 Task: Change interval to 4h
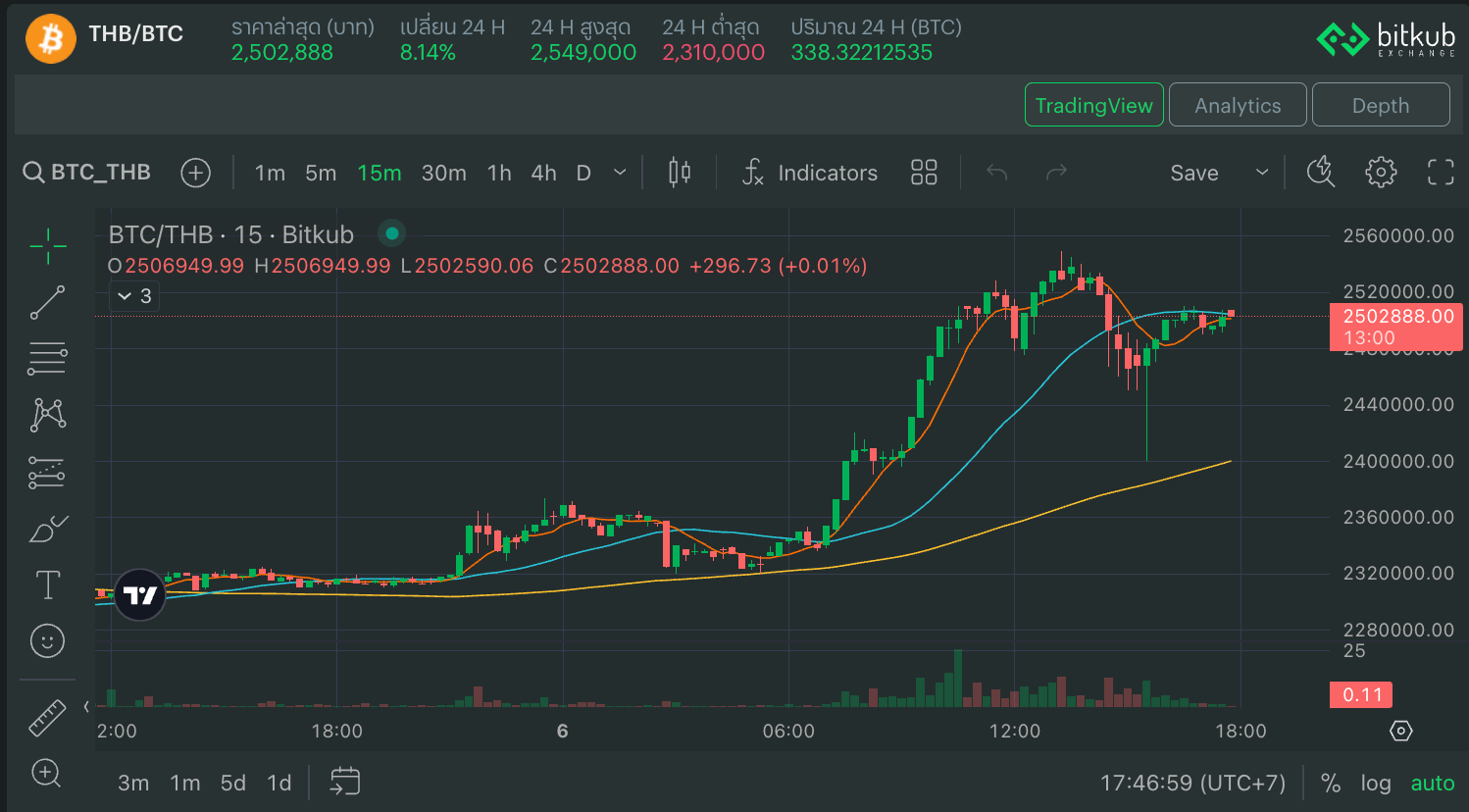(x=543, y=173)
